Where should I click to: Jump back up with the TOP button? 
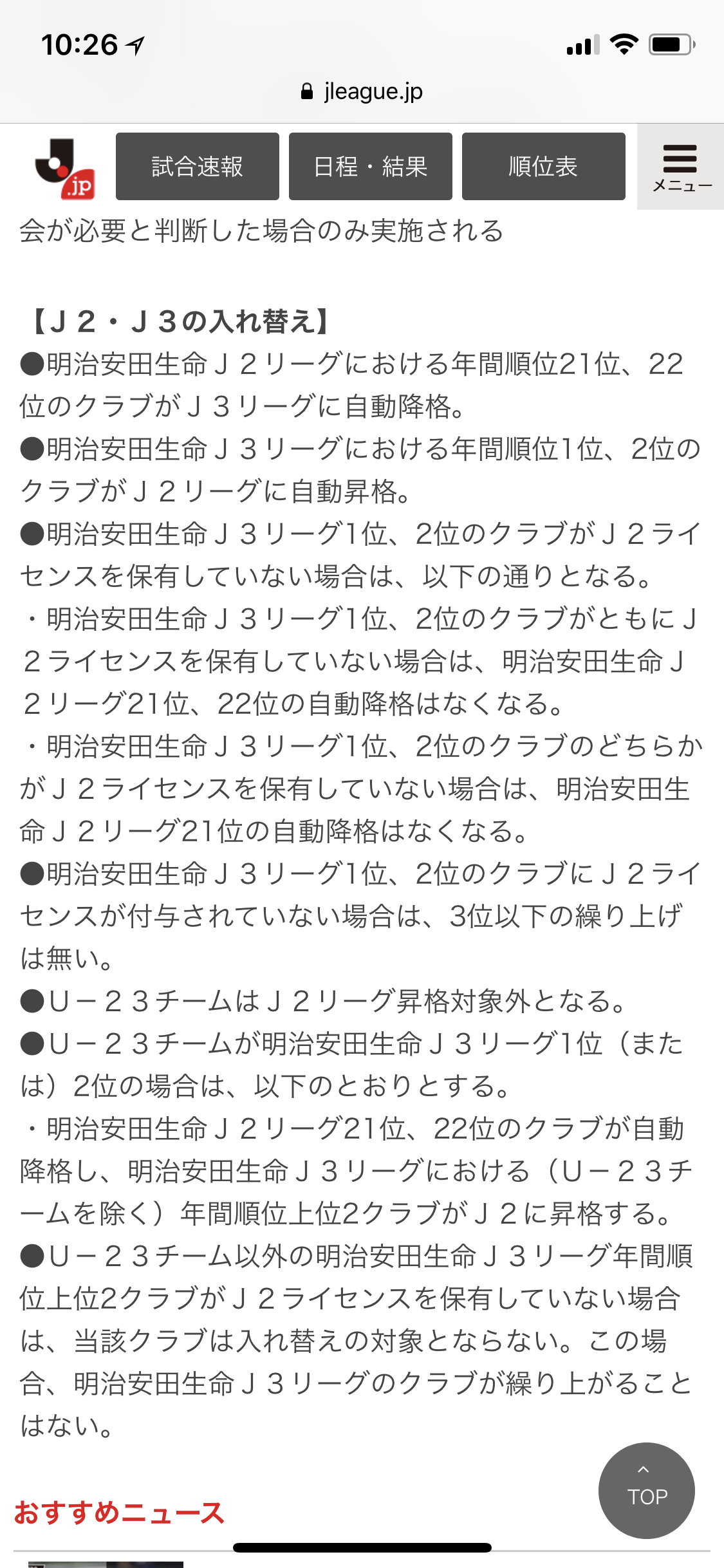coord(646,1490)
